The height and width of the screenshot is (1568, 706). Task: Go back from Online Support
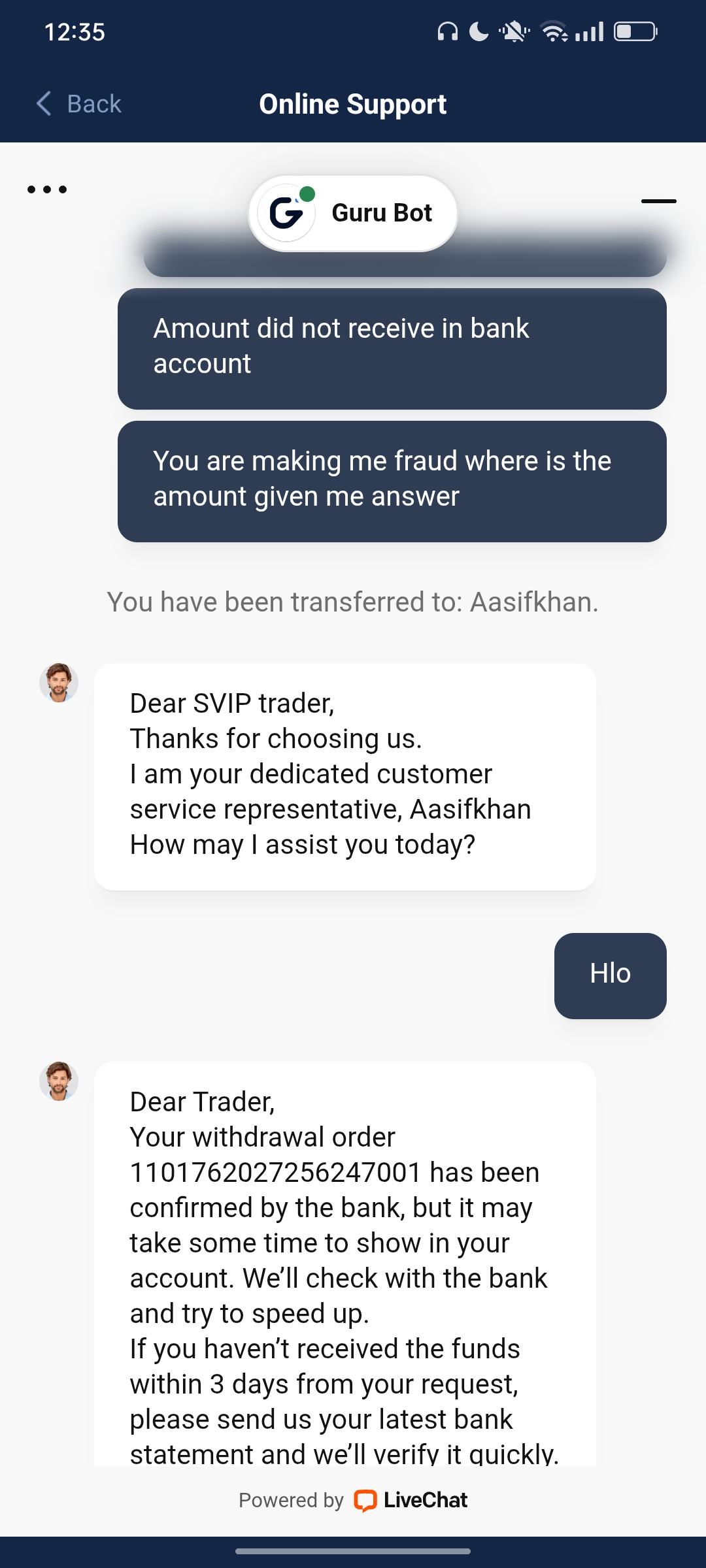point(78,104)
